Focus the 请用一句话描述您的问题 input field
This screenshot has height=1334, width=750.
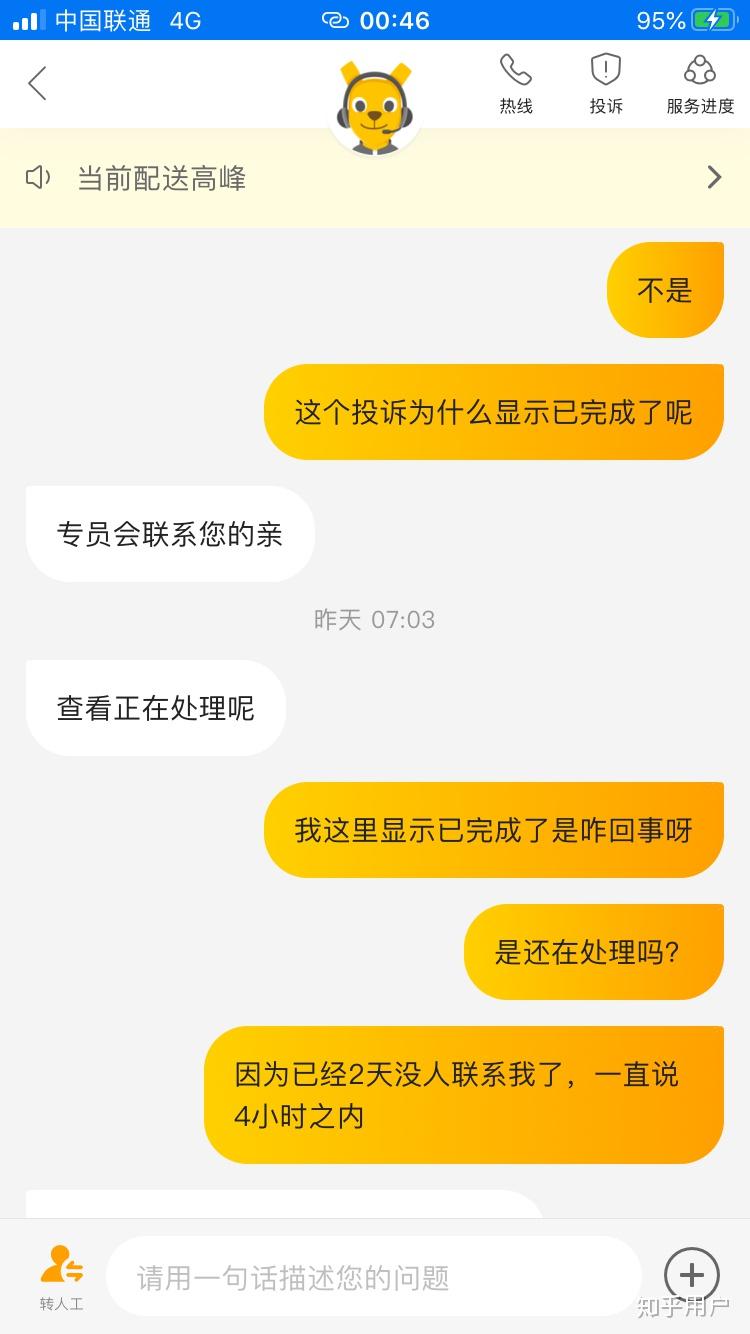click(x=373, y=1277)
